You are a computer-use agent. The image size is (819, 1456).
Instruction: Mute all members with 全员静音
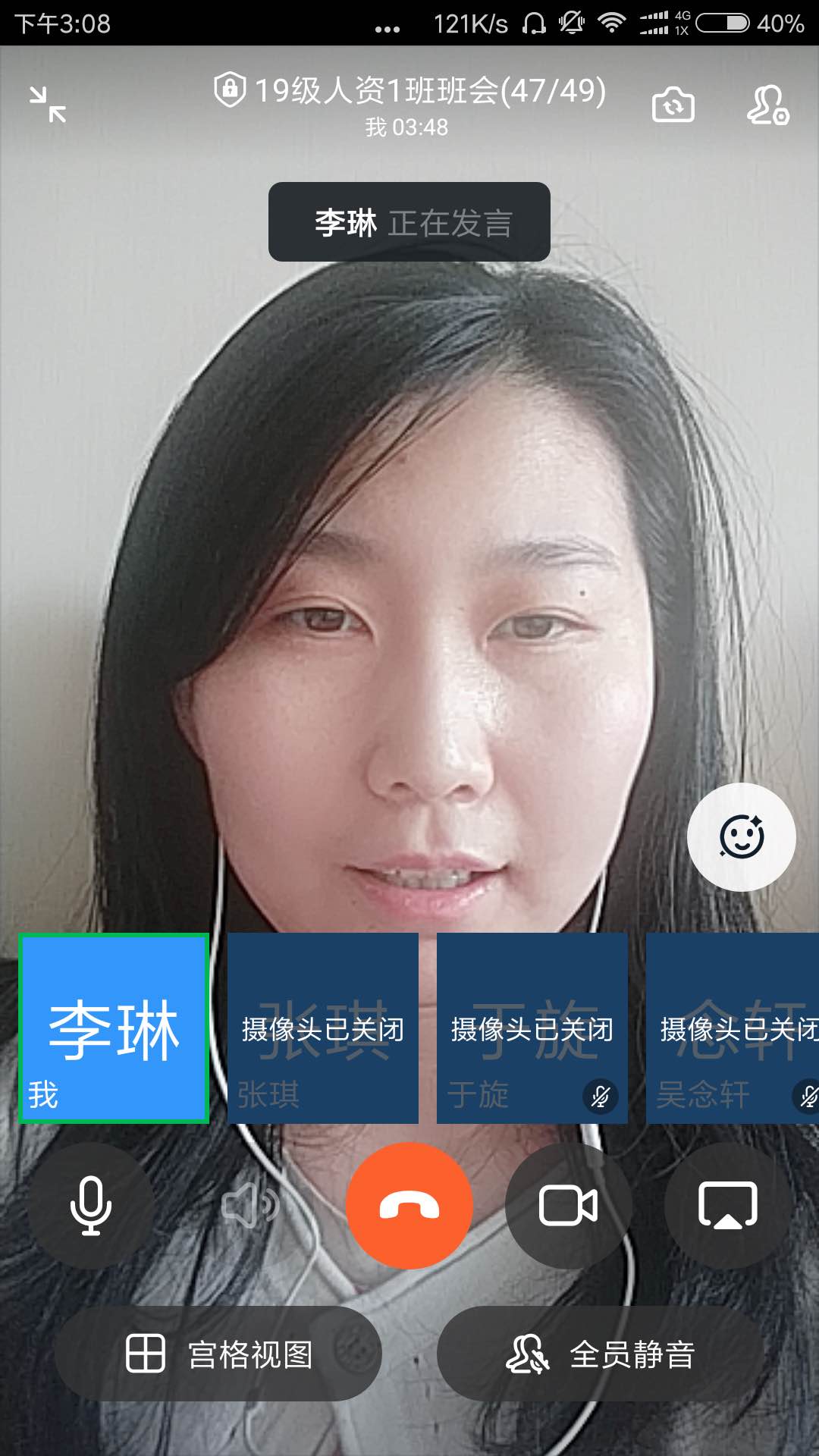601,1354
